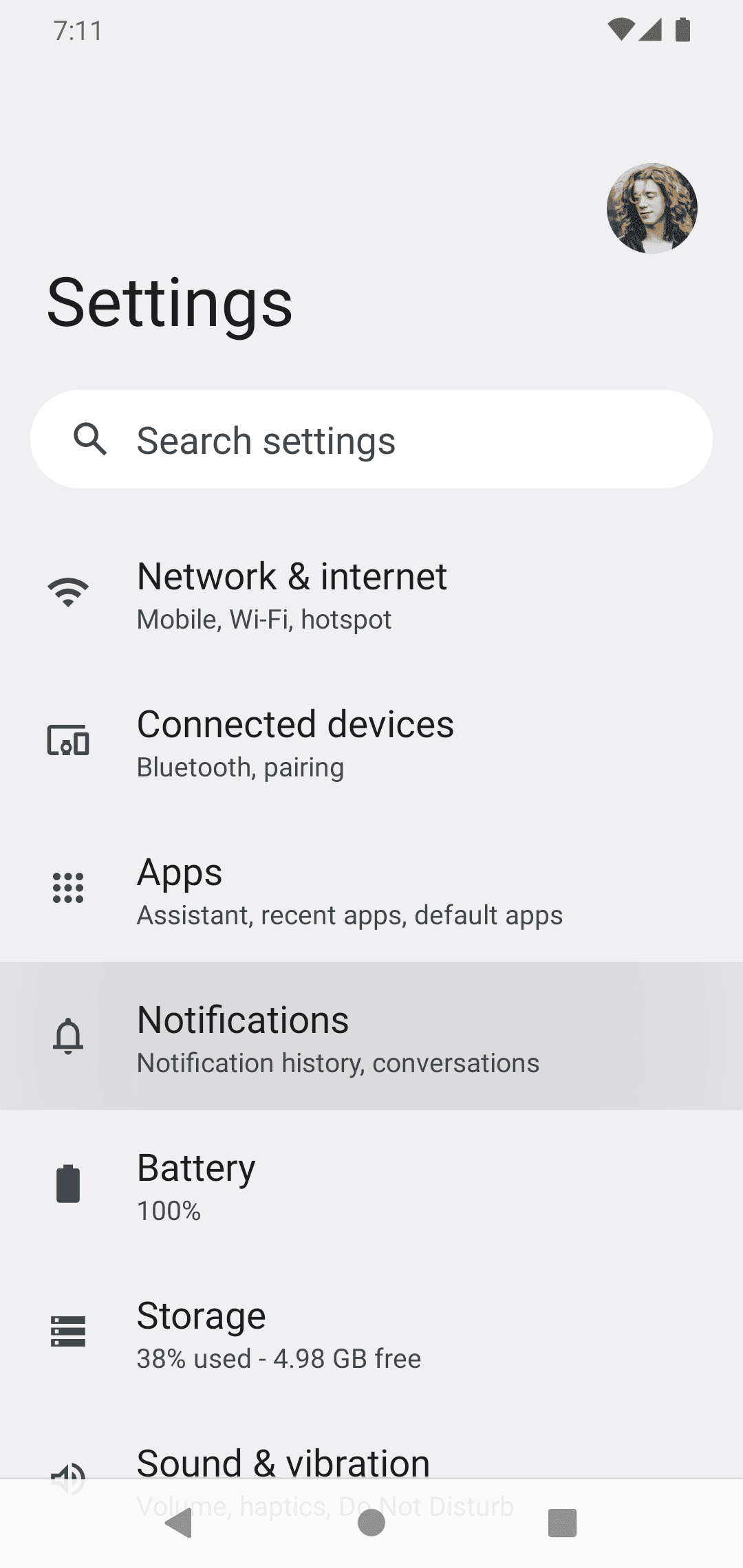Open the user profile avatar
The width and height of the screenshot is (743, 1568).
[654, 210]
